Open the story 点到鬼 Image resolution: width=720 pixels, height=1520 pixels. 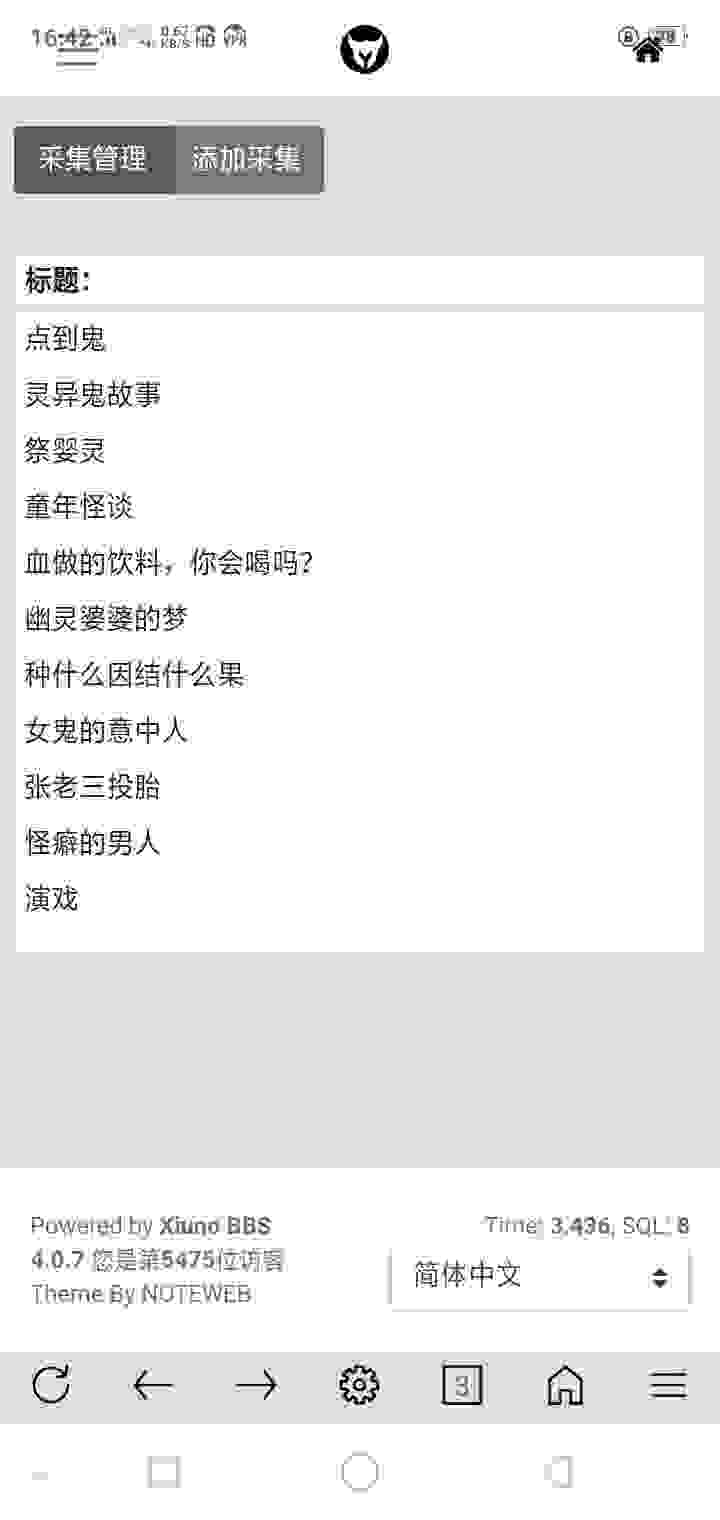(x=65, y=339)
